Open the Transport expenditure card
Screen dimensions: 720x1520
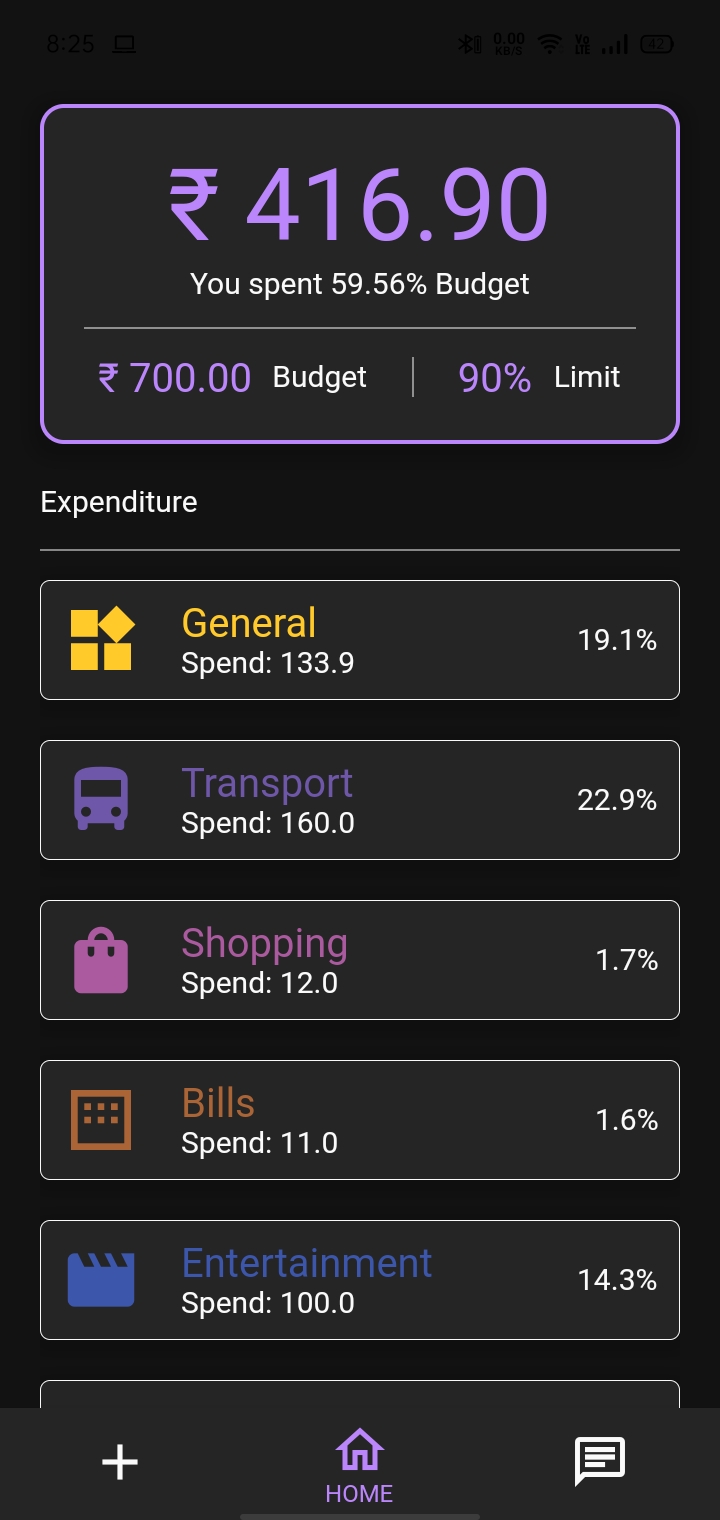pos(360,800)
